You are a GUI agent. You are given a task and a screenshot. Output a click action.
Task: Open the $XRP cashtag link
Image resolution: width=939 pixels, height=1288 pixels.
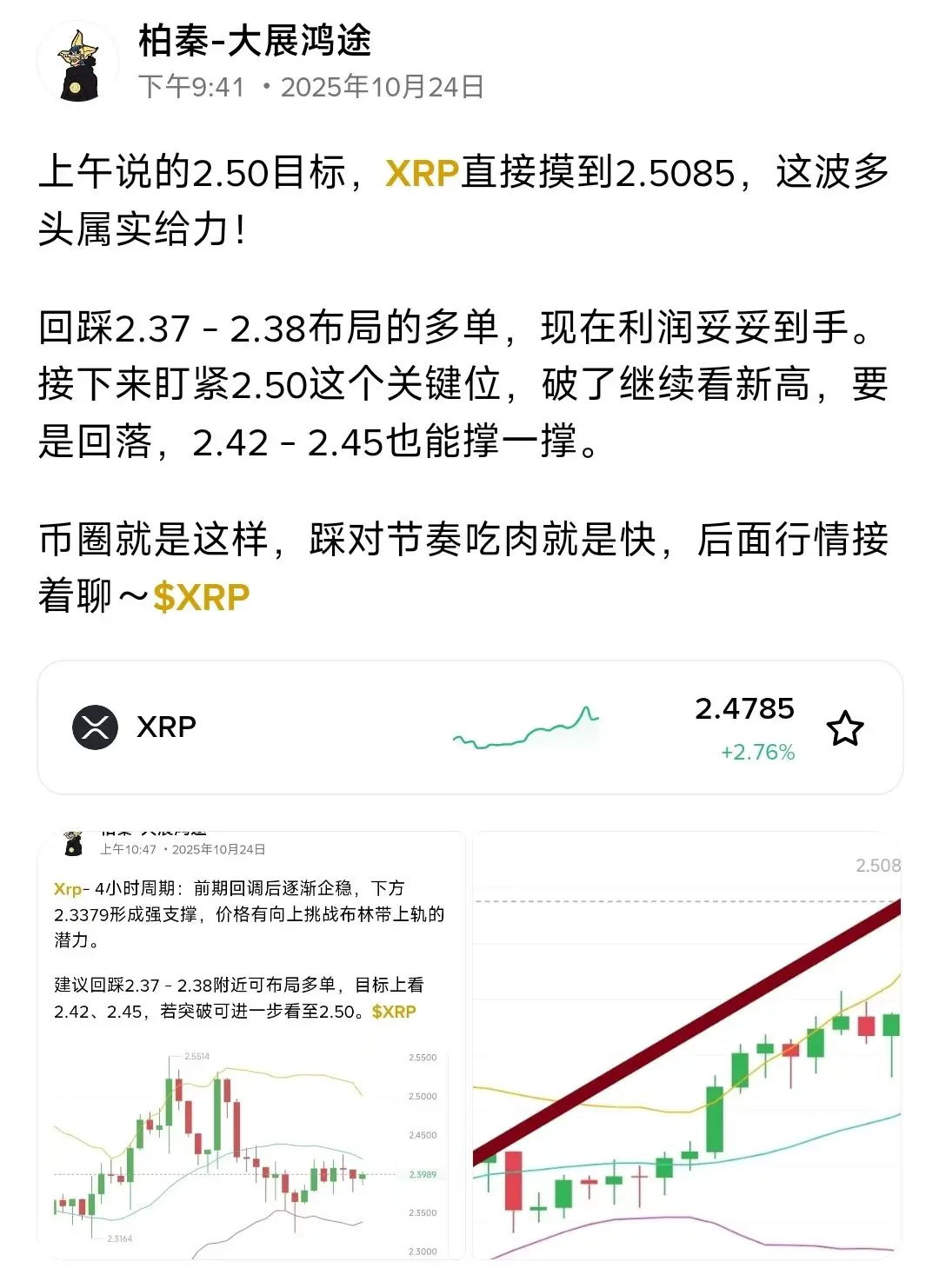coord(202,597)
